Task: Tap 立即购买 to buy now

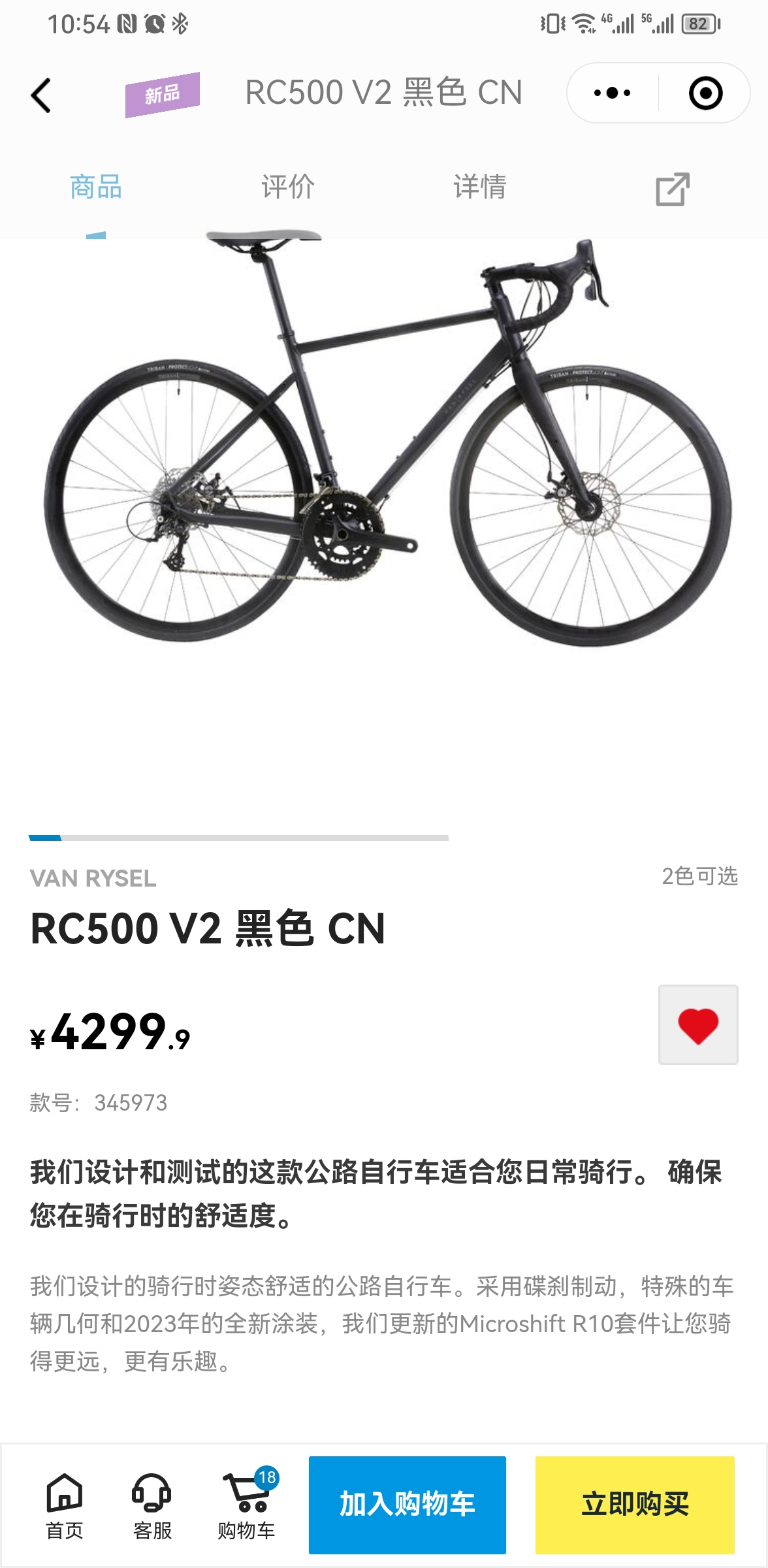Action: (632, 1503)
